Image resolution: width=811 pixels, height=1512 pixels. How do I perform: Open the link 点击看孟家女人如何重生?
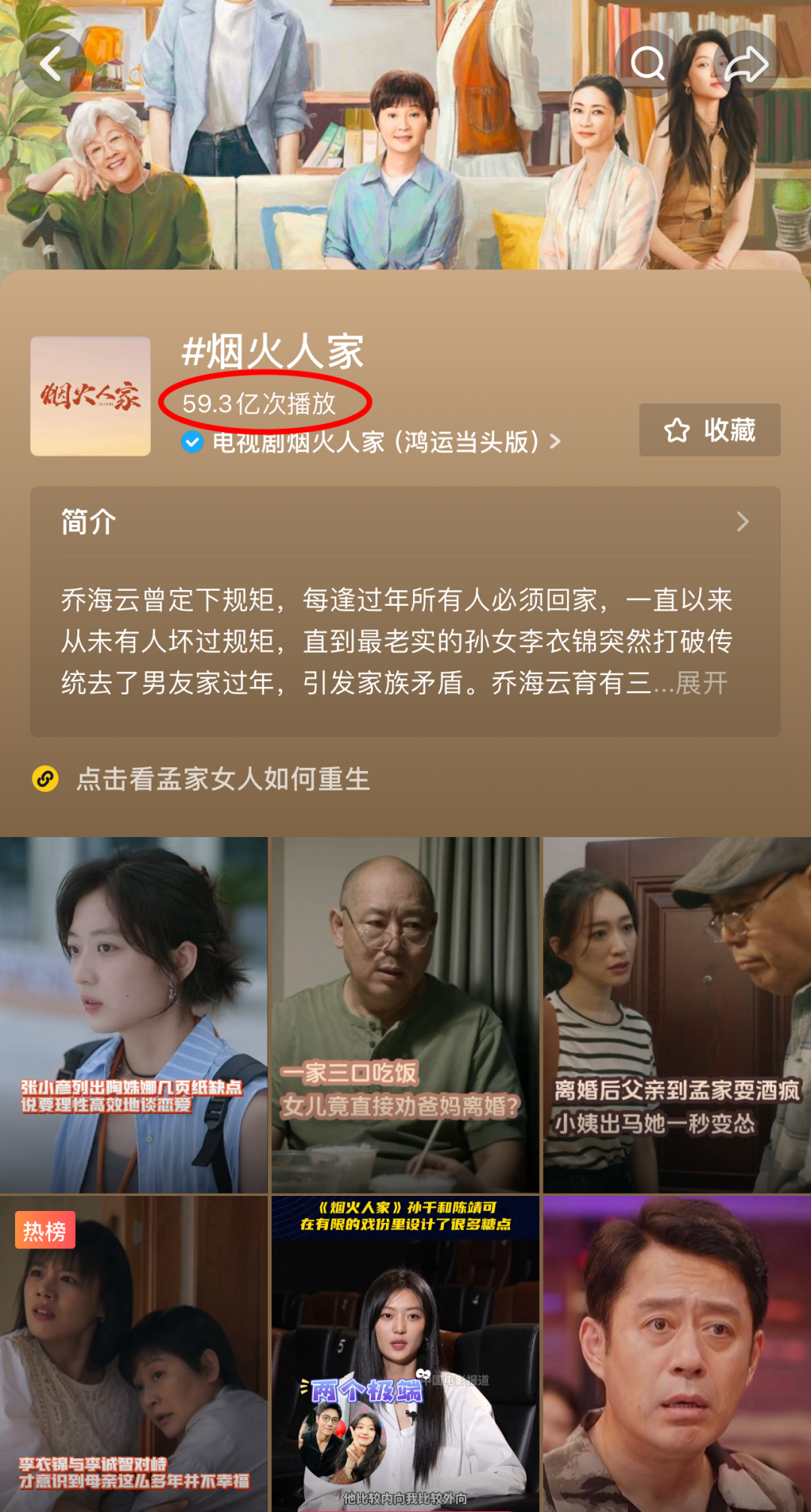coord(222,779)
